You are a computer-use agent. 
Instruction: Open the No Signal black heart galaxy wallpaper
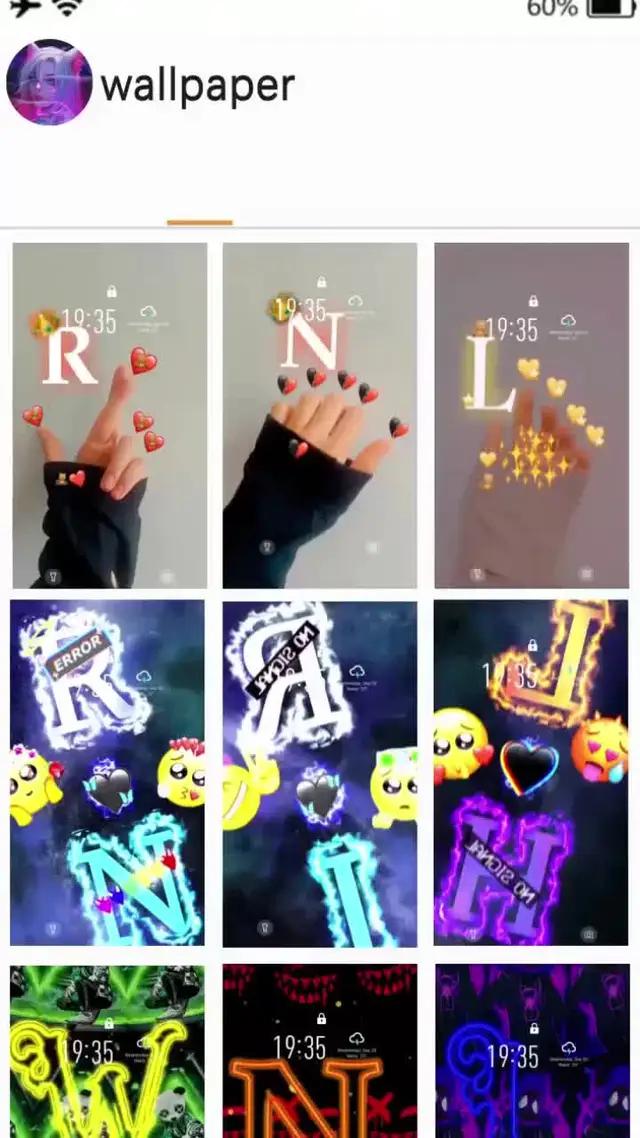tap(320, 772)
